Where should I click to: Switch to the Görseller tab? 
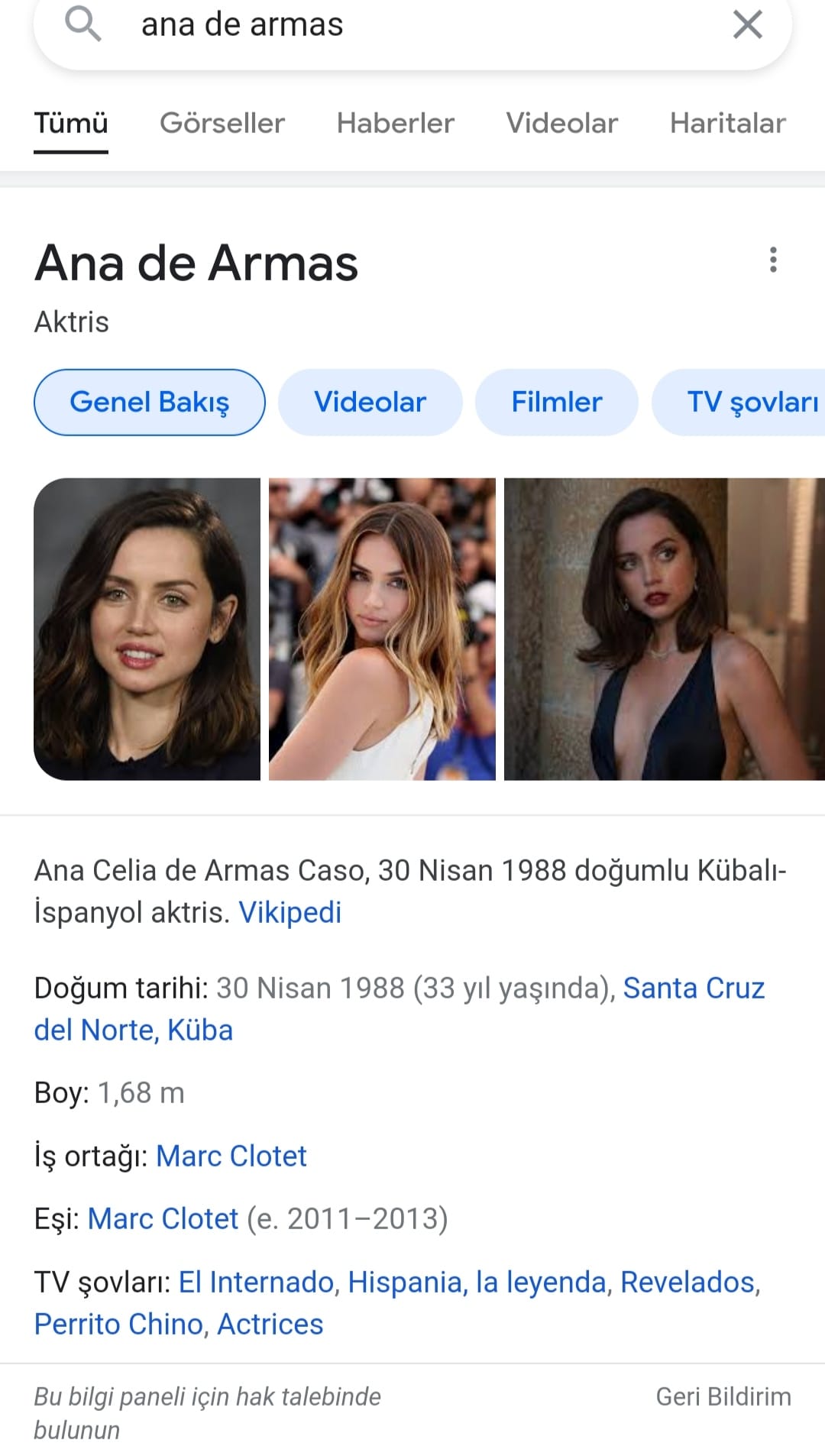click(x=222, y=123)
